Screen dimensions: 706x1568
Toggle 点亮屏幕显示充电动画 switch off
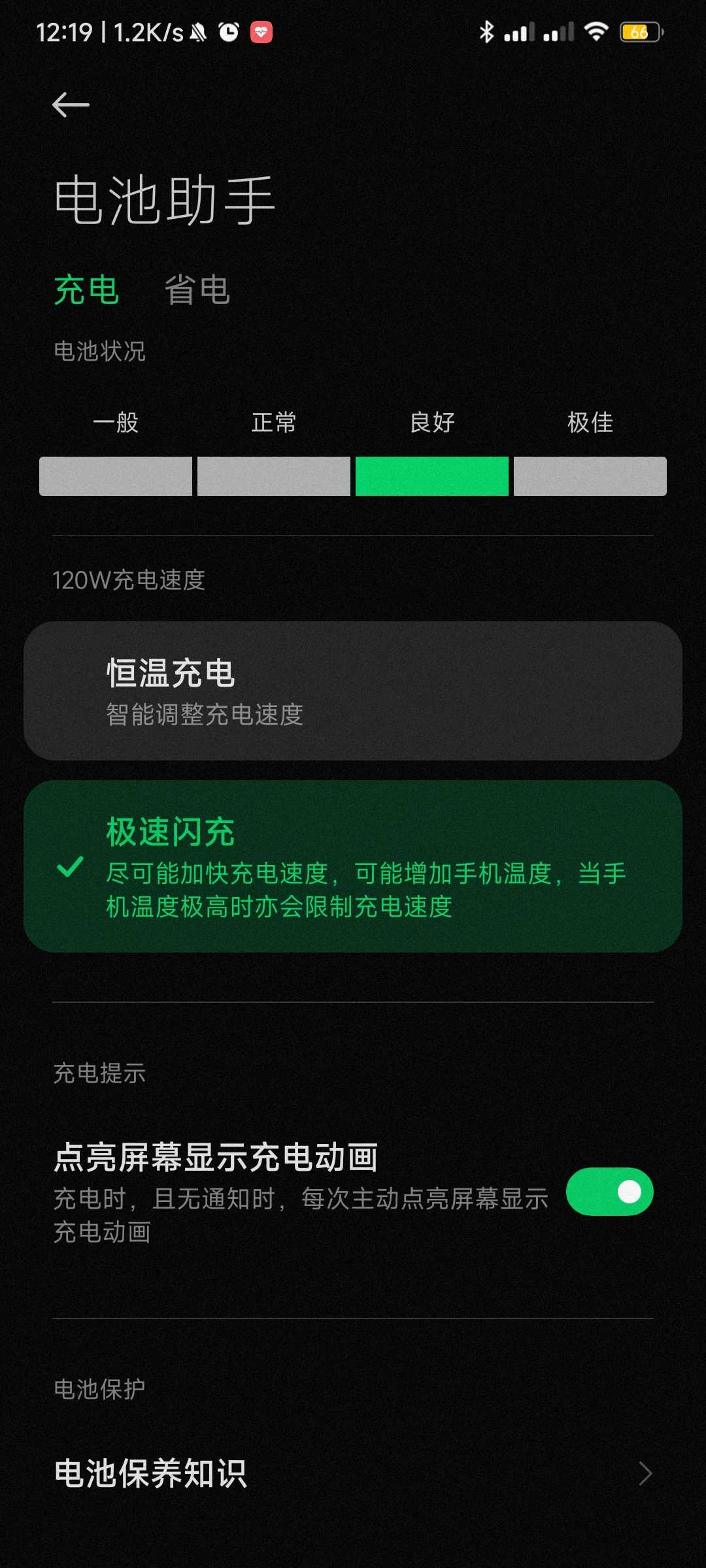click(609, 1192)
